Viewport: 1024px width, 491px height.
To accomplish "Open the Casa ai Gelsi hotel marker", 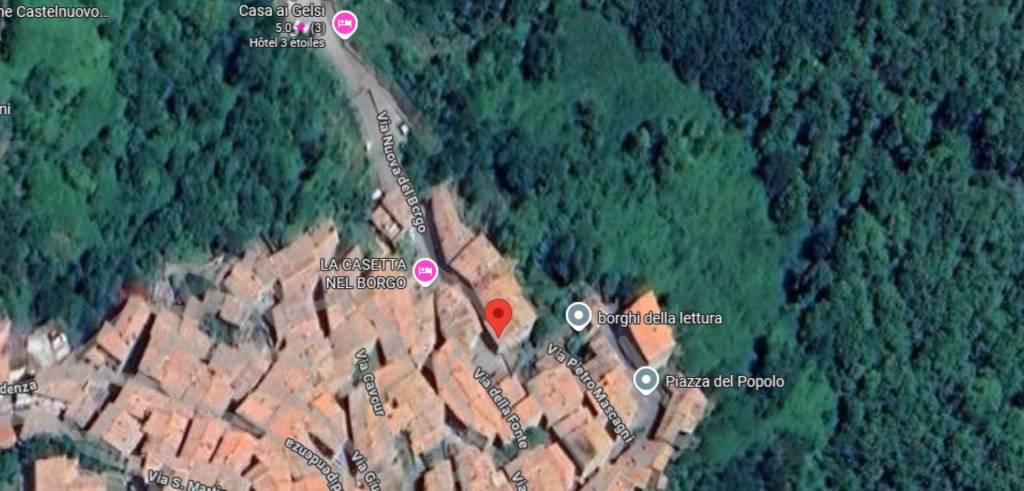I will point(344,23).
